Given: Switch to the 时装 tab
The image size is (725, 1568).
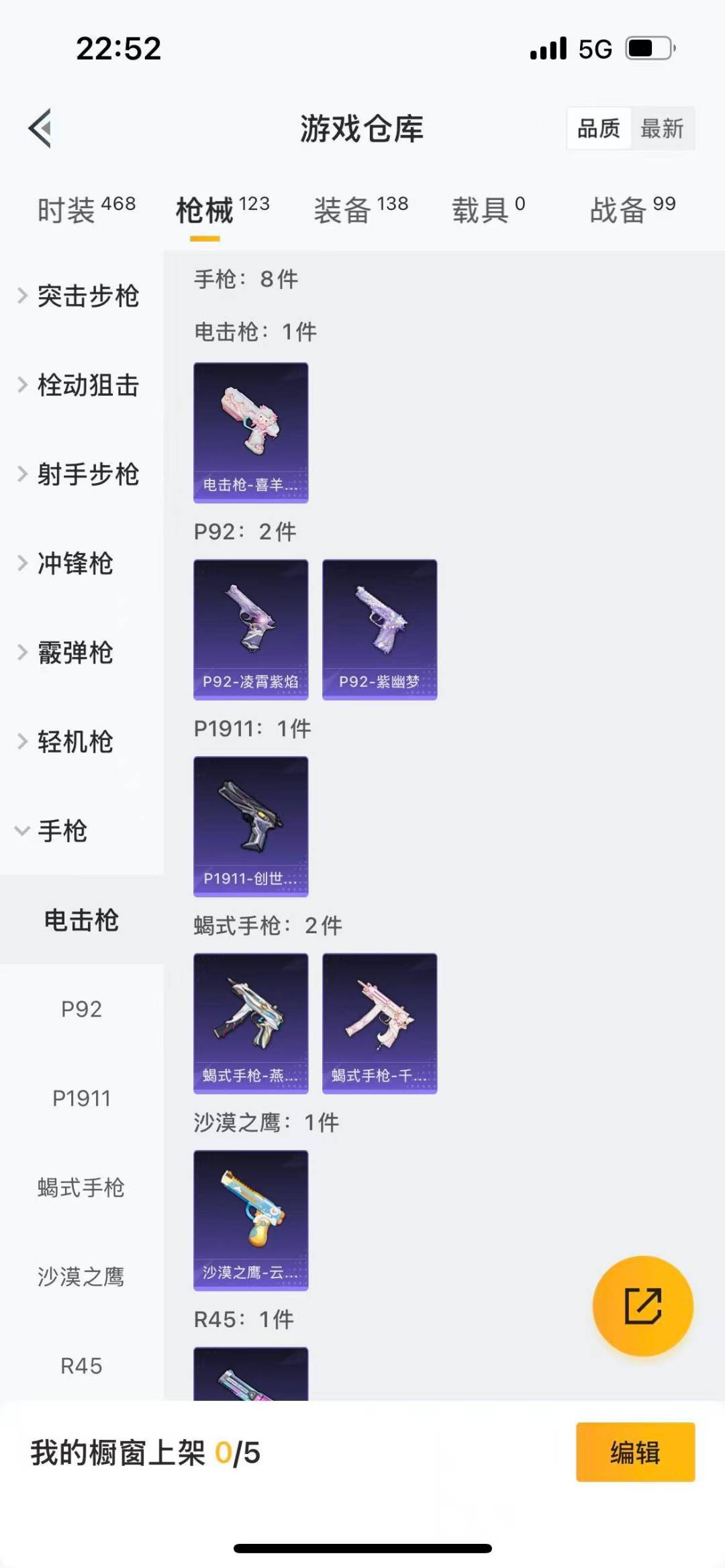Looking at the screenshot, I should point(86,210).
